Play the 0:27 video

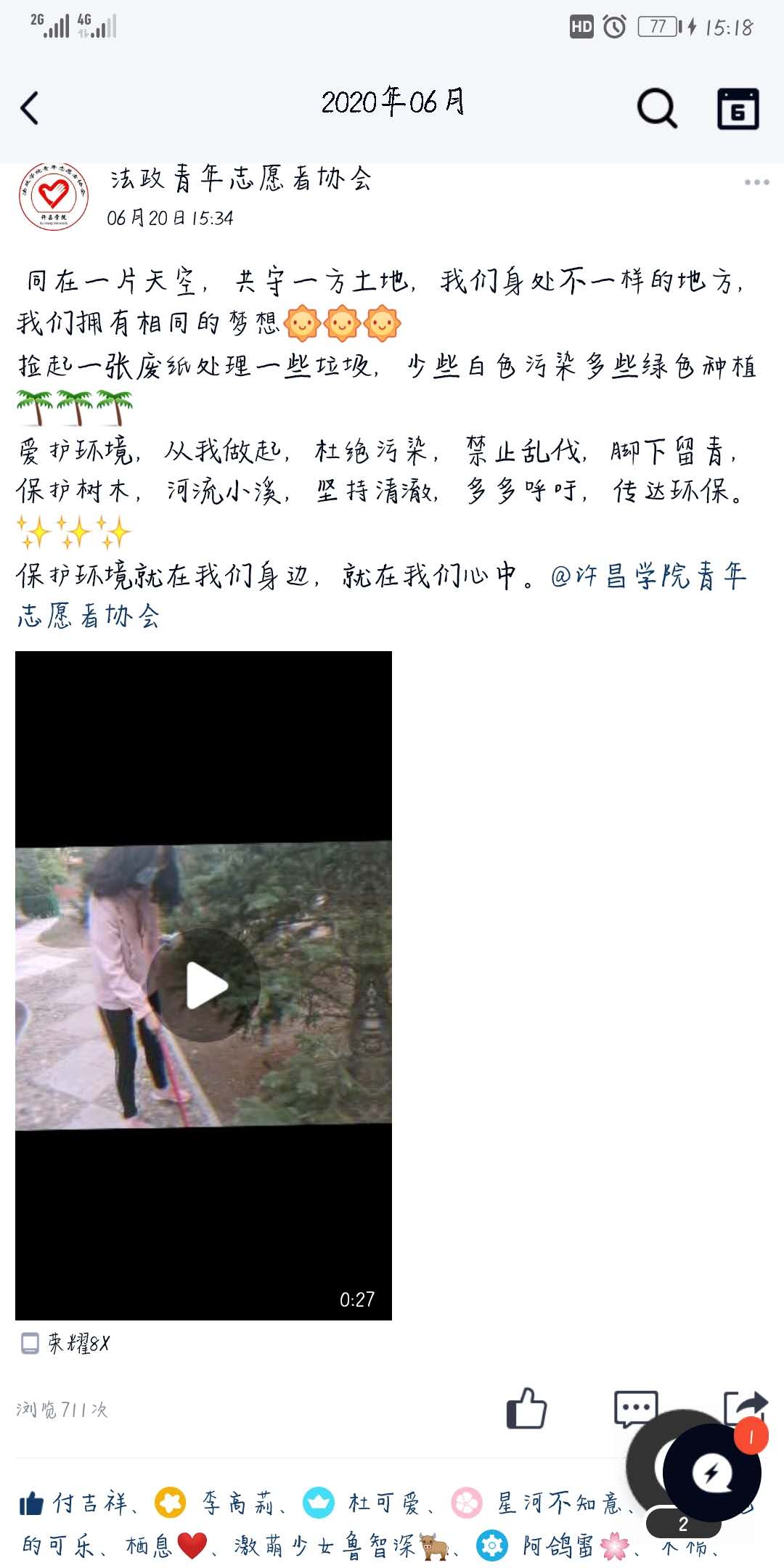click(x=203, y=985)
